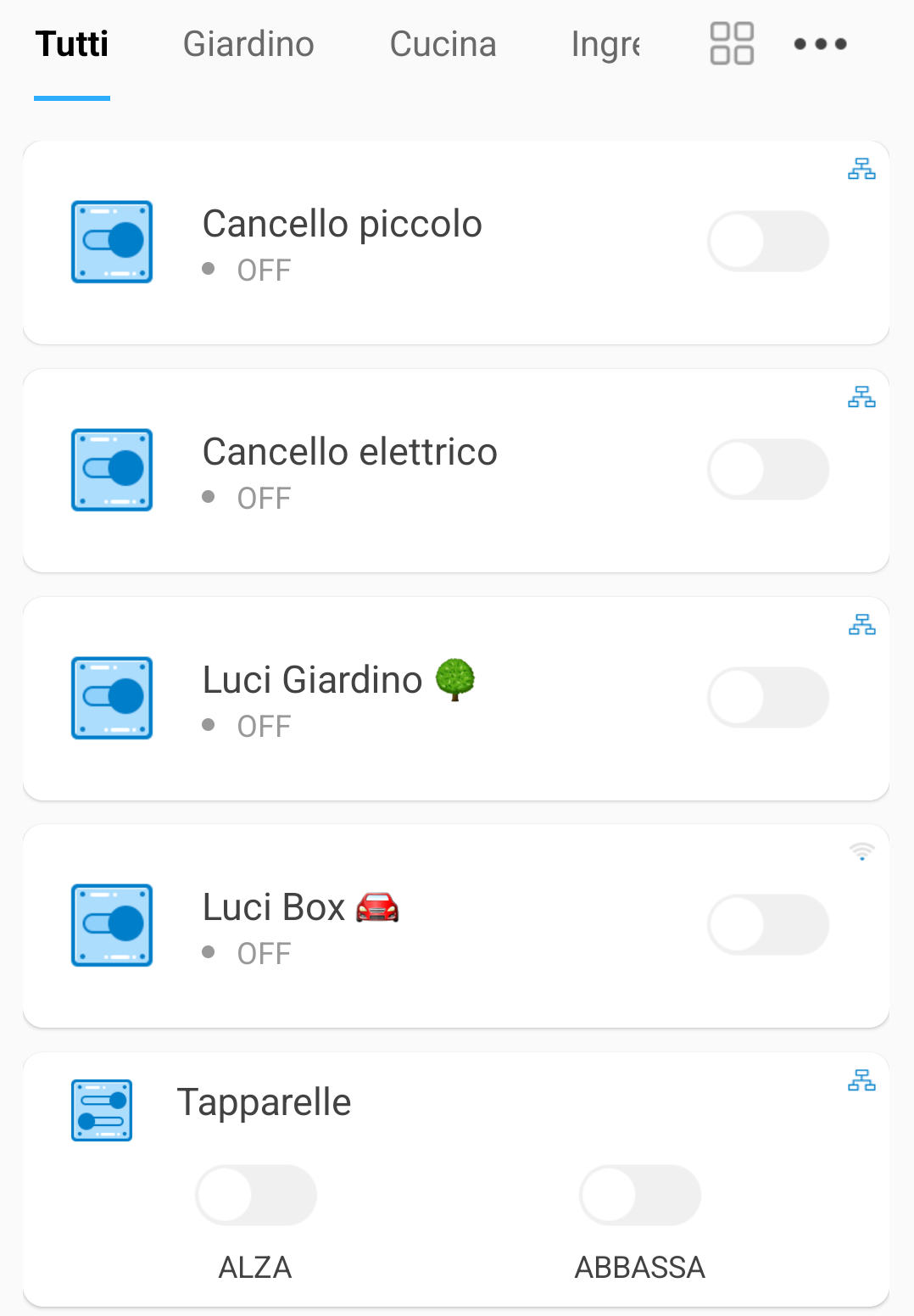
Task: Switch to the Giardino tab
Action: (248, 43)
